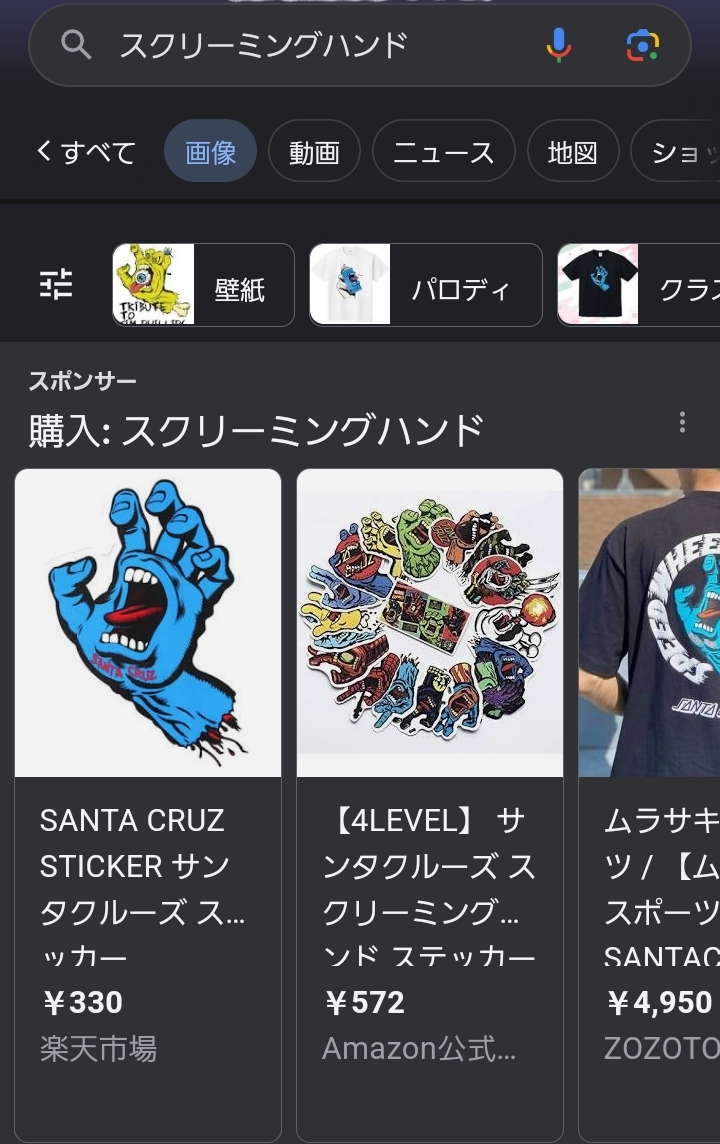This screenshot has height=1144, width=720.
Task: Refine search with the 壁紙 chip
Action: click(203, 285)
